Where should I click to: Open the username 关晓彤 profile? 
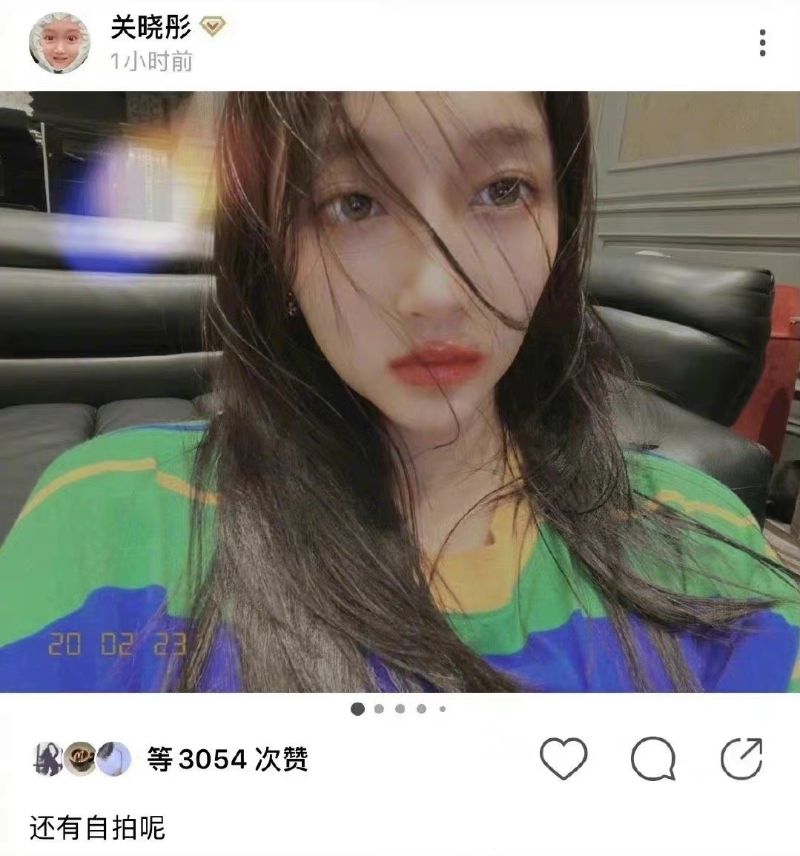pyautogui.click(x=151, y=26)
